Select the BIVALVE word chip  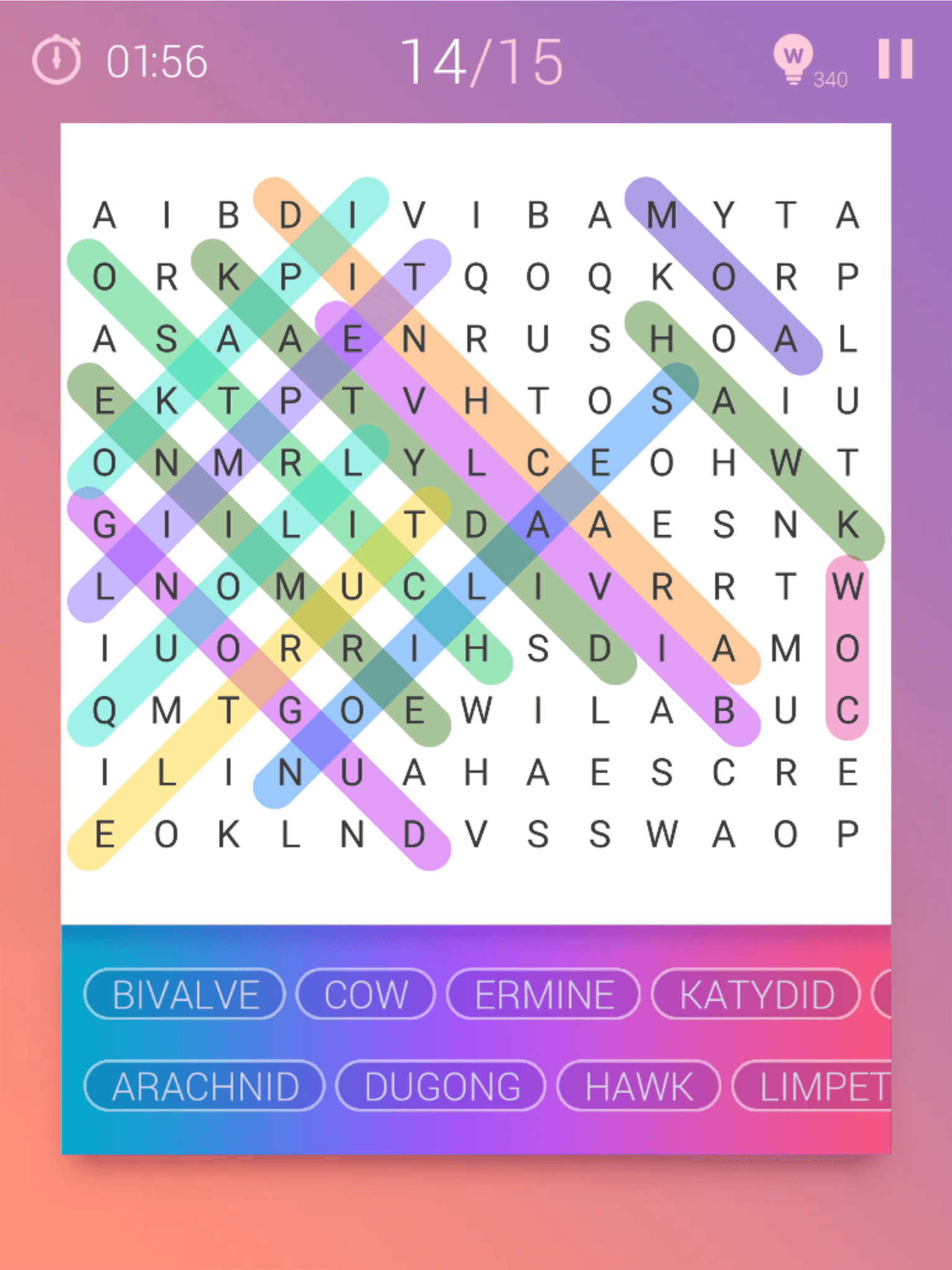point(185,995)
